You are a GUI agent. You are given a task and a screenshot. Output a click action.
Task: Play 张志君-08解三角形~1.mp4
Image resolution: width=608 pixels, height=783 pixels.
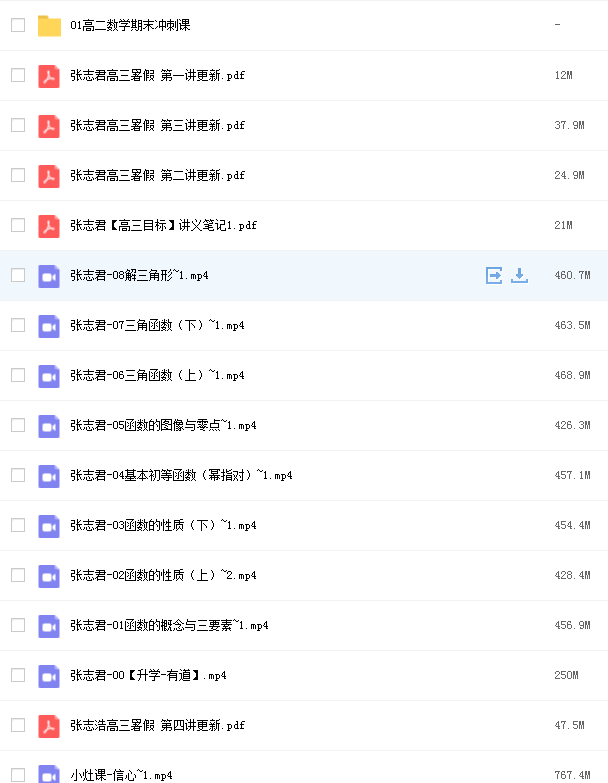coord(139,275)
